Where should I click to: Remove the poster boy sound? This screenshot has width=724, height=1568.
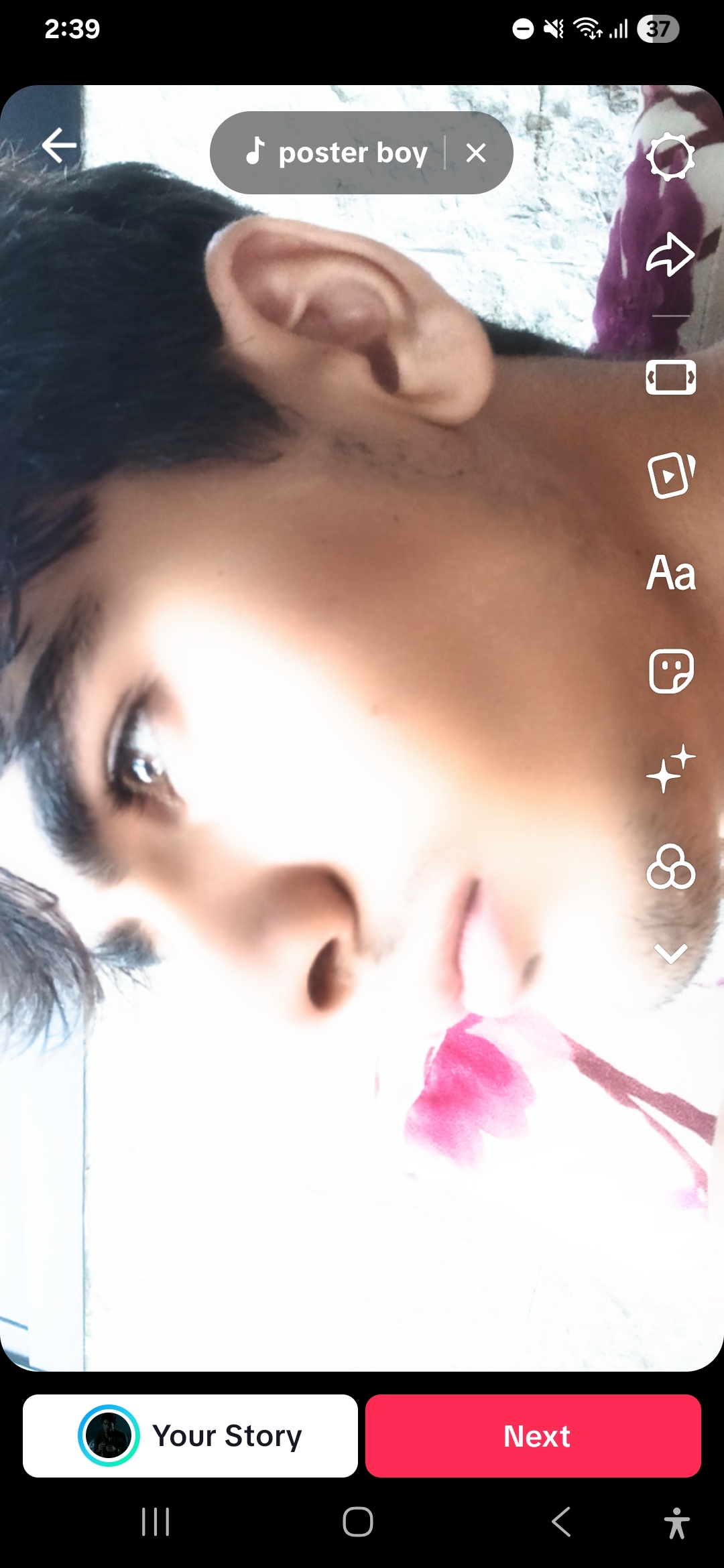[x=476, y=153]
